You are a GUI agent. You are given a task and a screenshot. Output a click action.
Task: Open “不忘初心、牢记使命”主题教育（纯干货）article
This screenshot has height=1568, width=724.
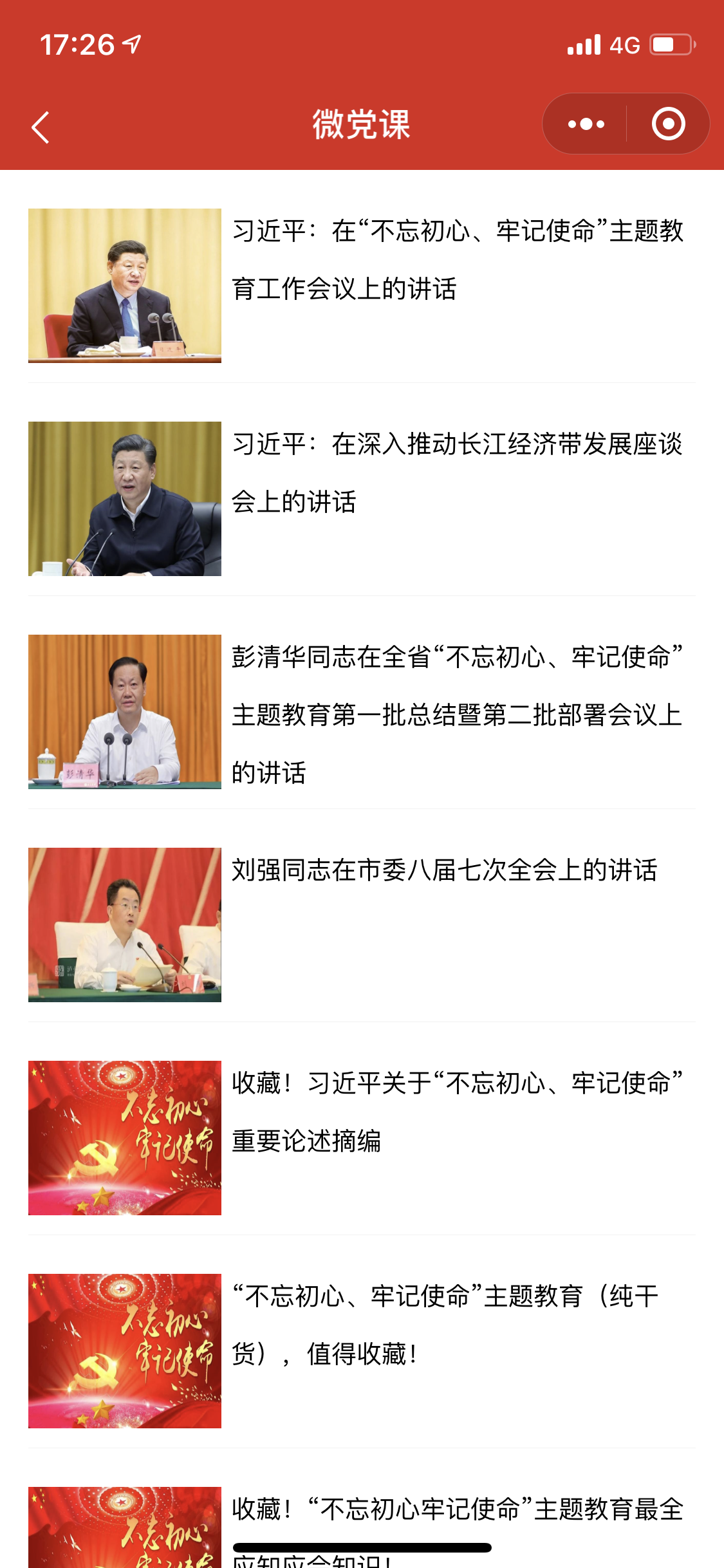tap(362, 1350)
